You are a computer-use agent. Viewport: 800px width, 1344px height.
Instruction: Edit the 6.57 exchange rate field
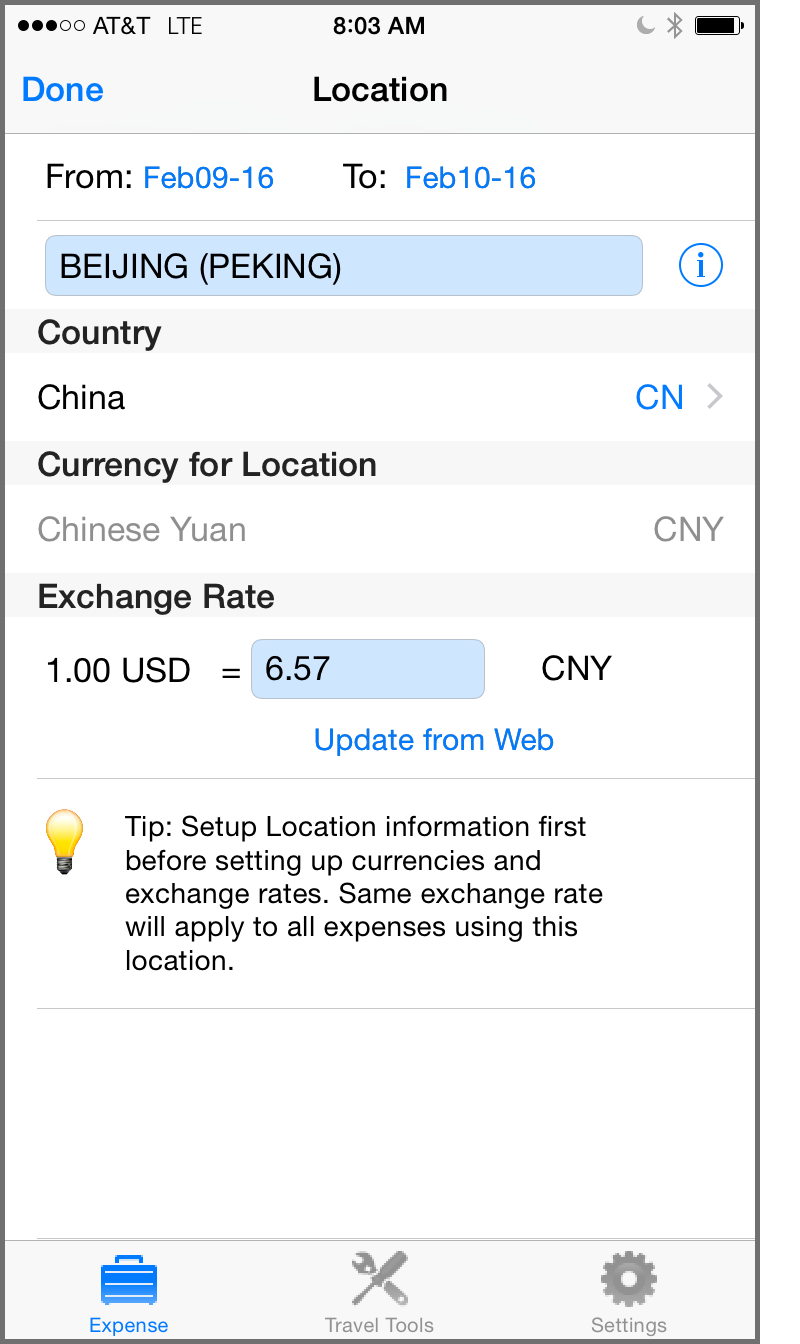[x=367, y=669]
